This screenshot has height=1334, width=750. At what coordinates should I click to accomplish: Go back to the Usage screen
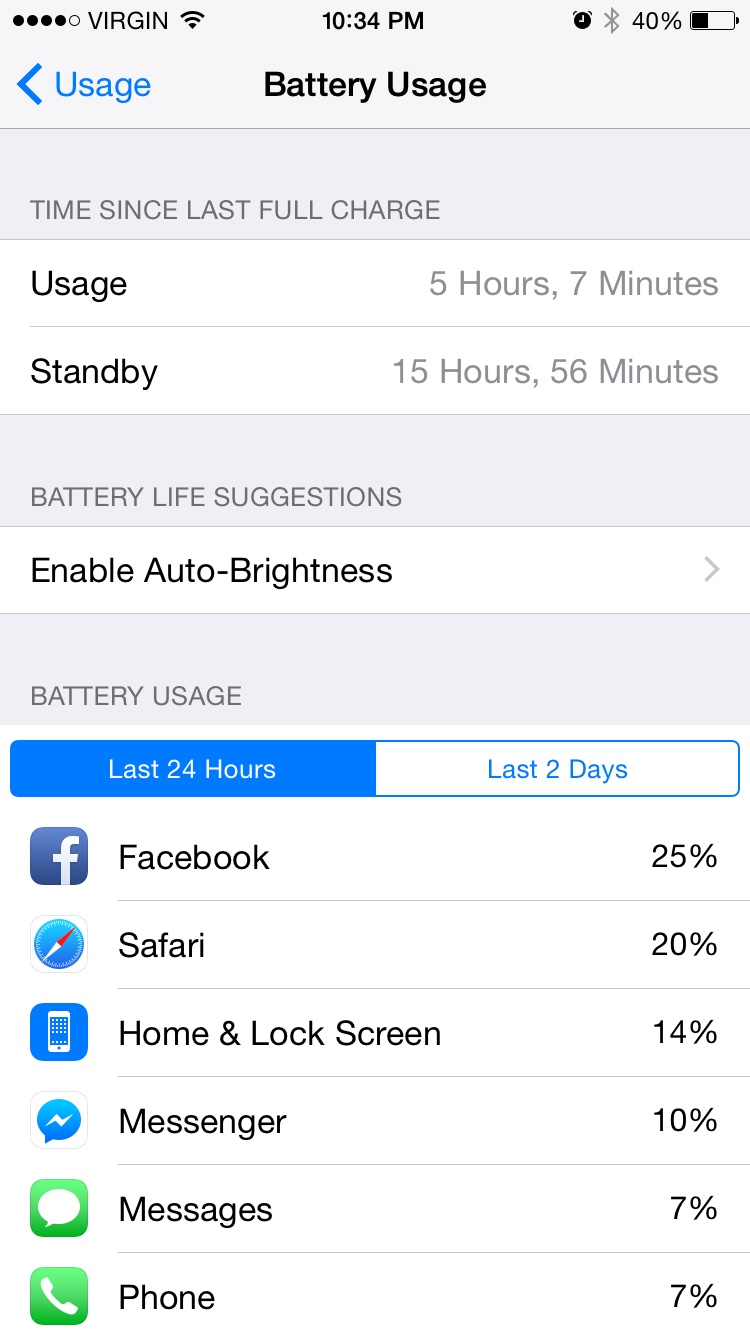(84, 85)
